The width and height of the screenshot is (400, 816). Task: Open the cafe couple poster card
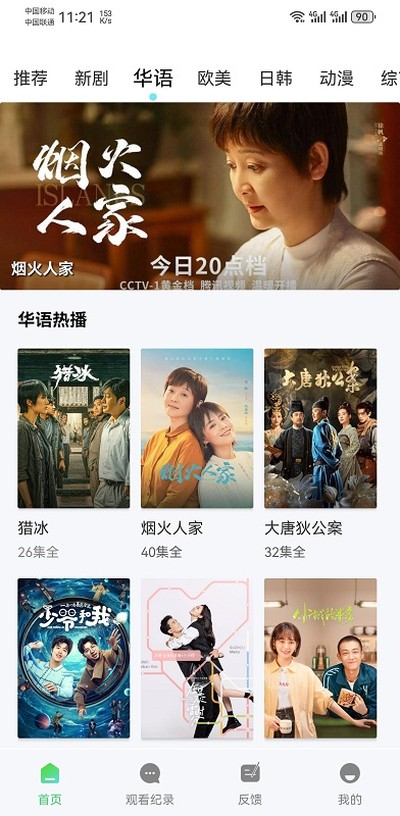click(x=320, y=658)
